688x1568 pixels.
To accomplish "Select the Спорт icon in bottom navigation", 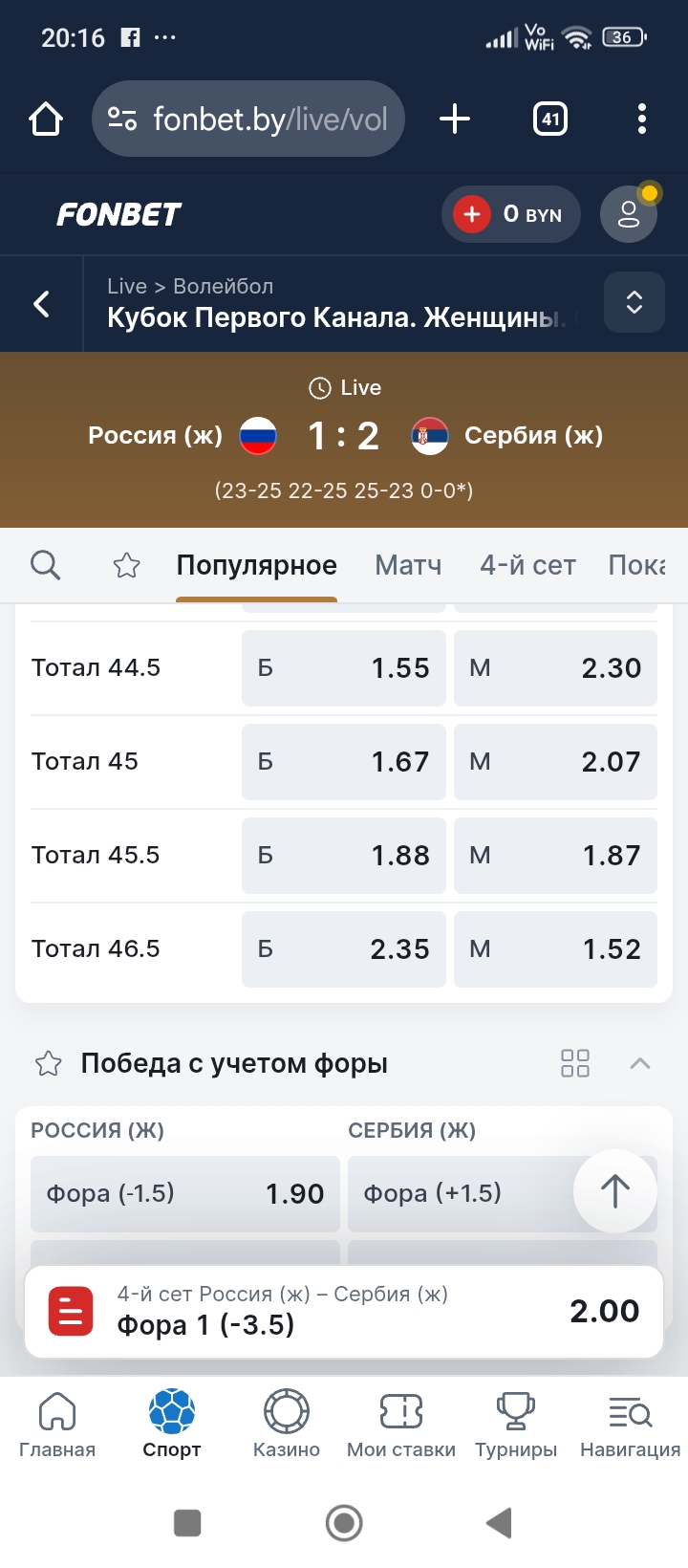I will coord(171,1422).
